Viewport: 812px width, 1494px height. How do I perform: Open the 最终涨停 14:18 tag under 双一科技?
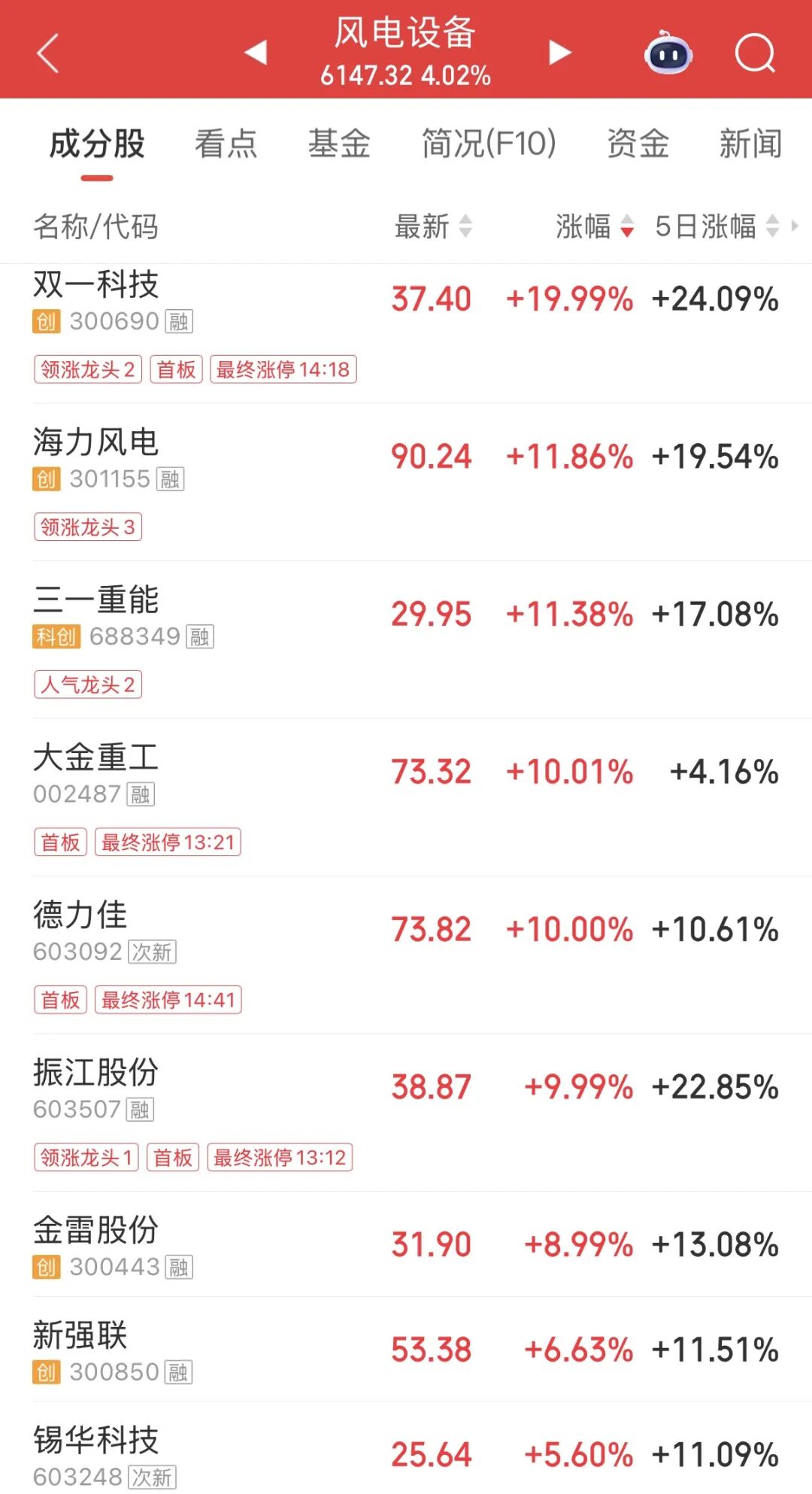coord(282,369)
